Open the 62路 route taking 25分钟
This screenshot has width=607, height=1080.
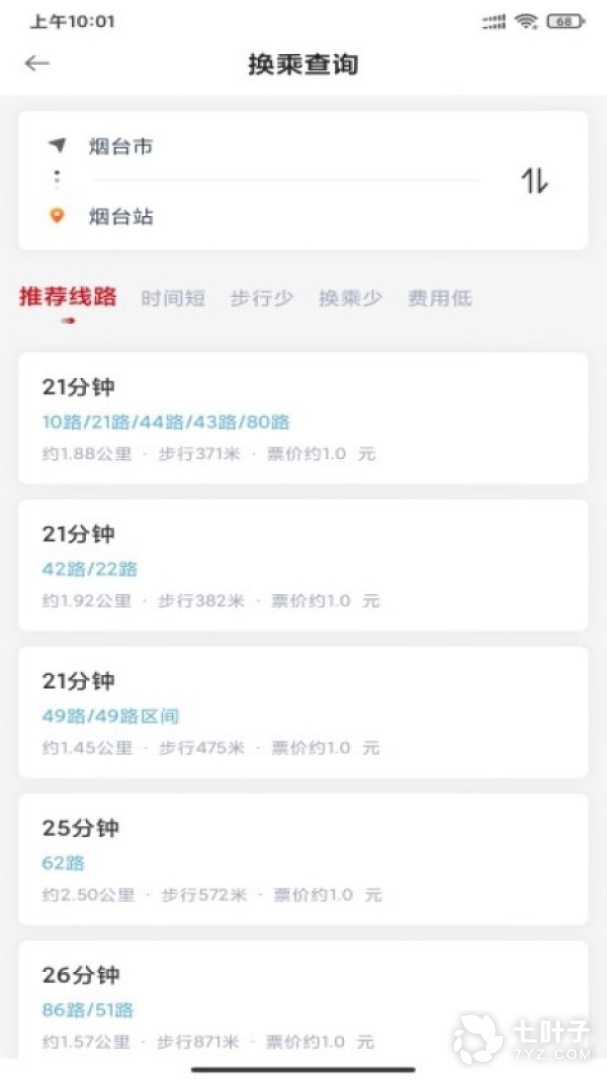(x=302, y=860)
